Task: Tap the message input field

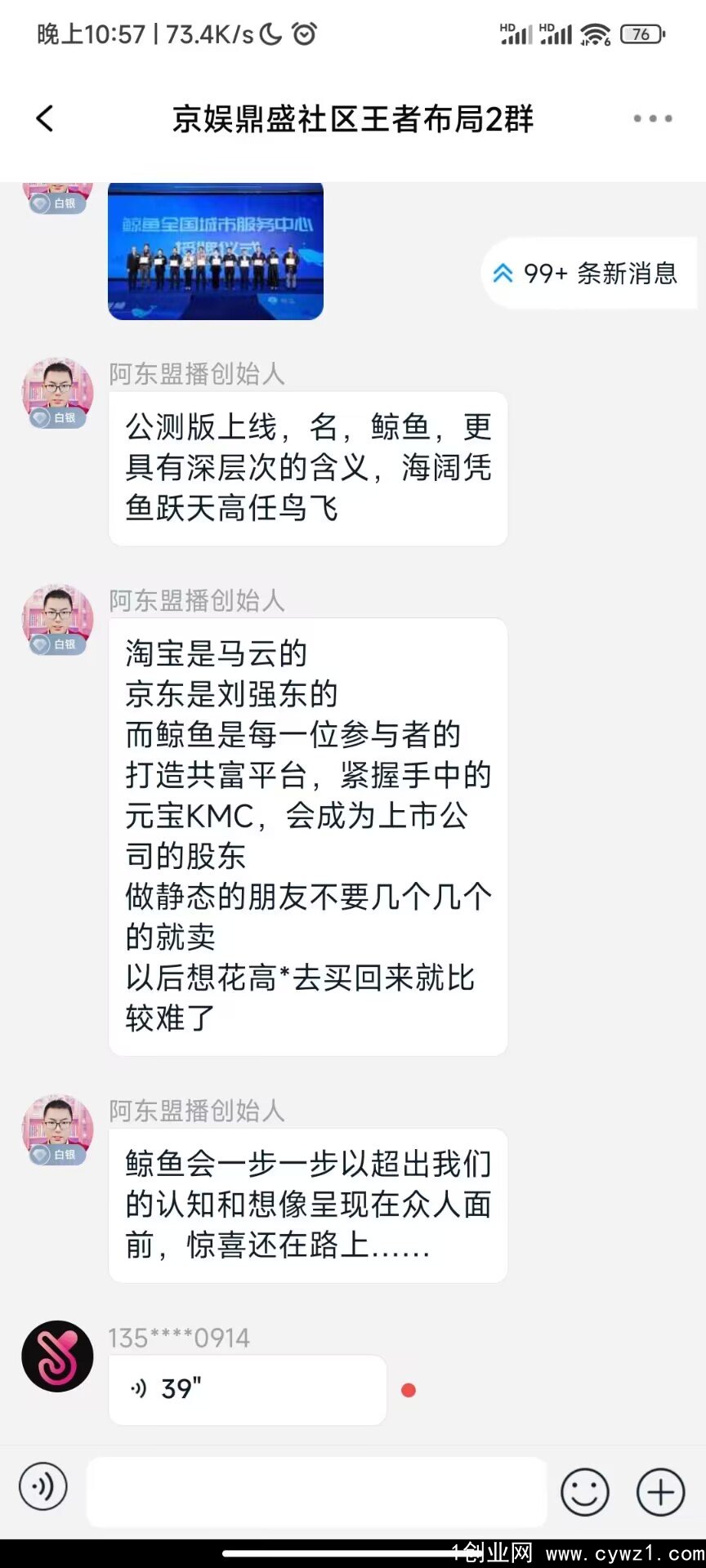Action: click(317, 1491)
